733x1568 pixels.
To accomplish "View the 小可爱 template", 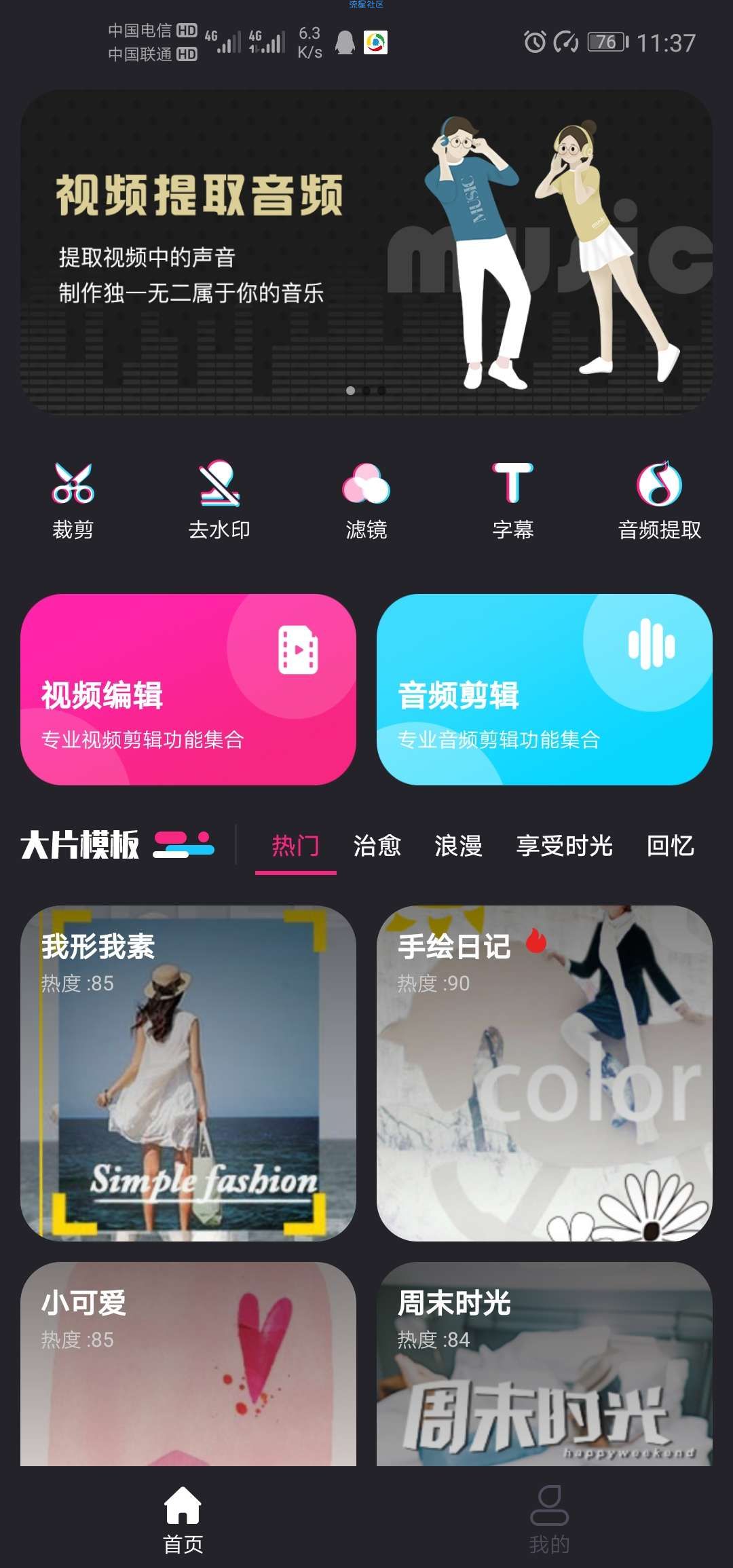I will (x=188, y=1364).
